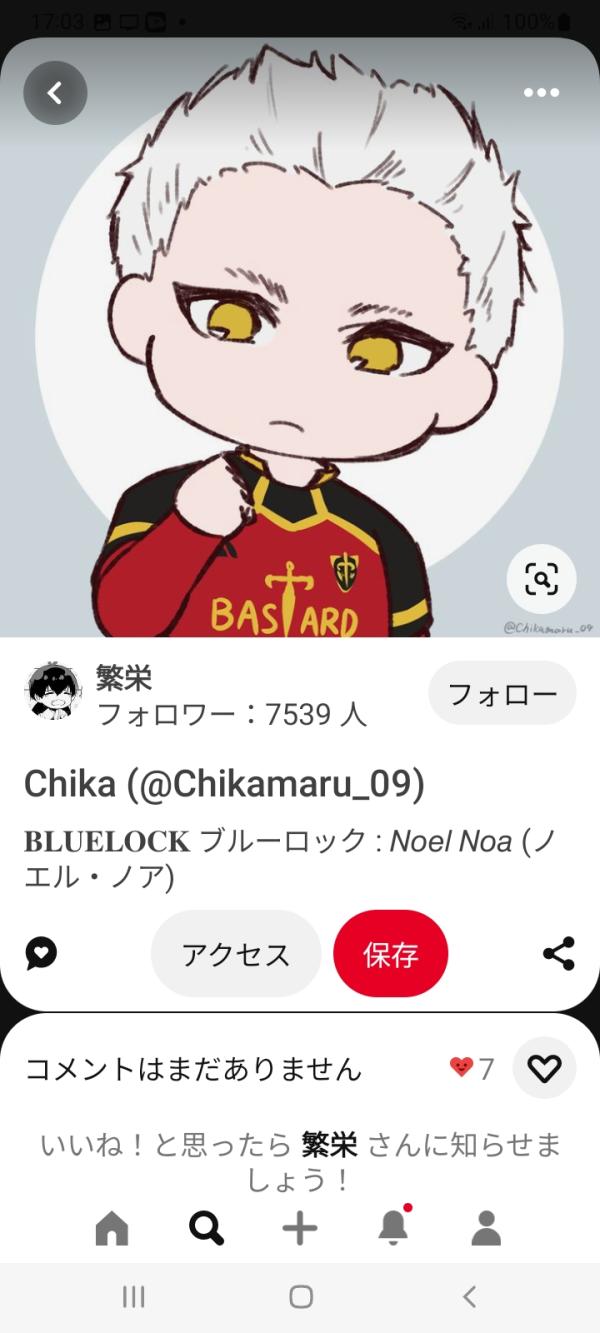Save this pin with 保存
This screenshot has height=1333, width=600.
pos(391,954)
